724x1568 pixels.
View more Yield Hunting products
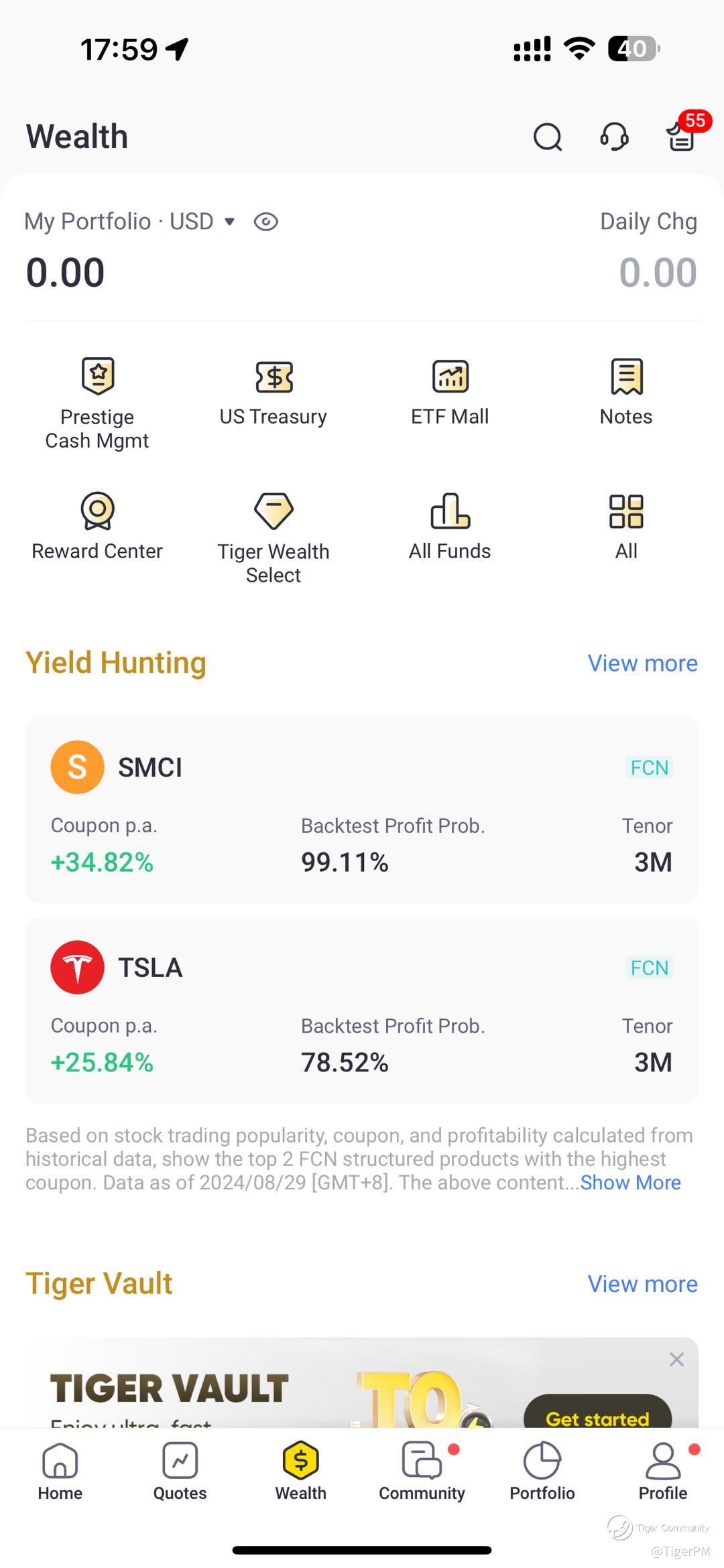click(642, 663)
